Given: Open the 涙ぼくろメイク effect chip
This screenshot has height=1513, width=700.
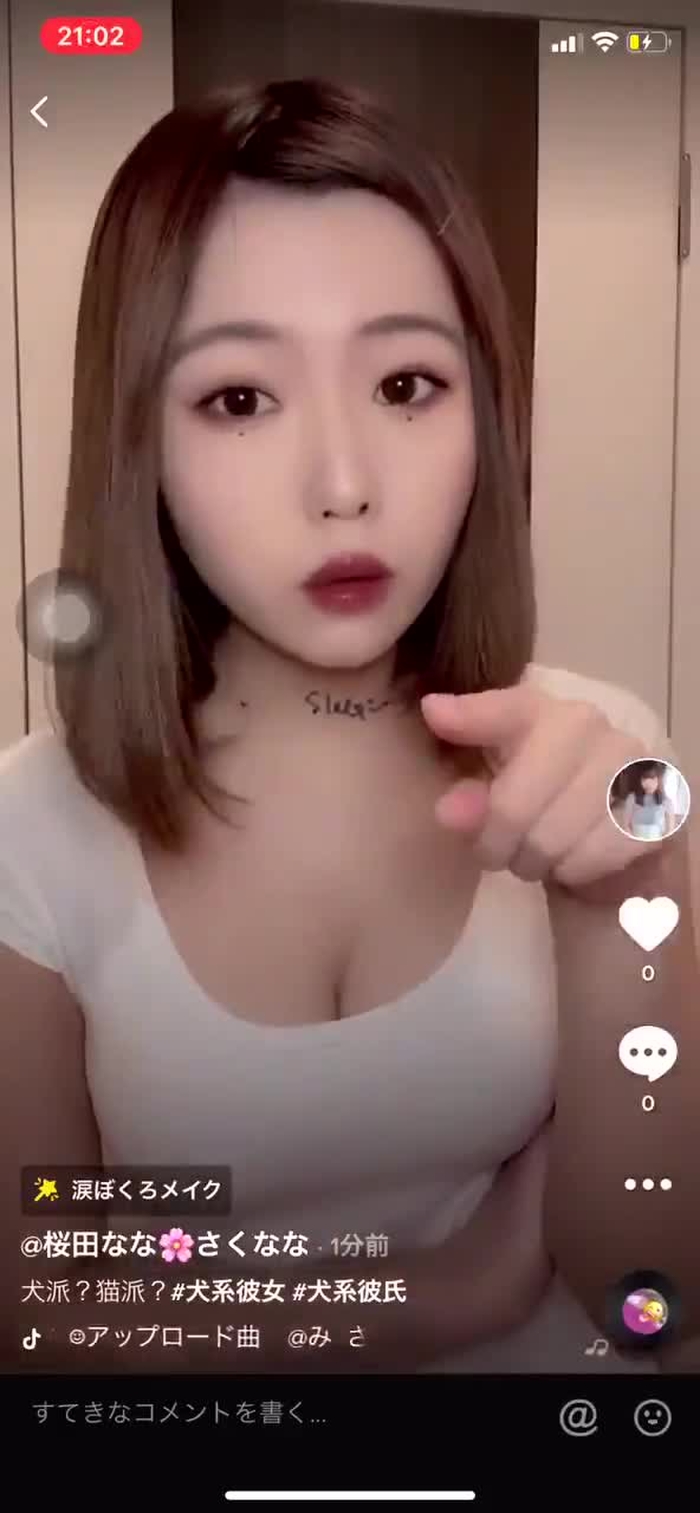Looking at the screenshot, I should coord(127,1190).
